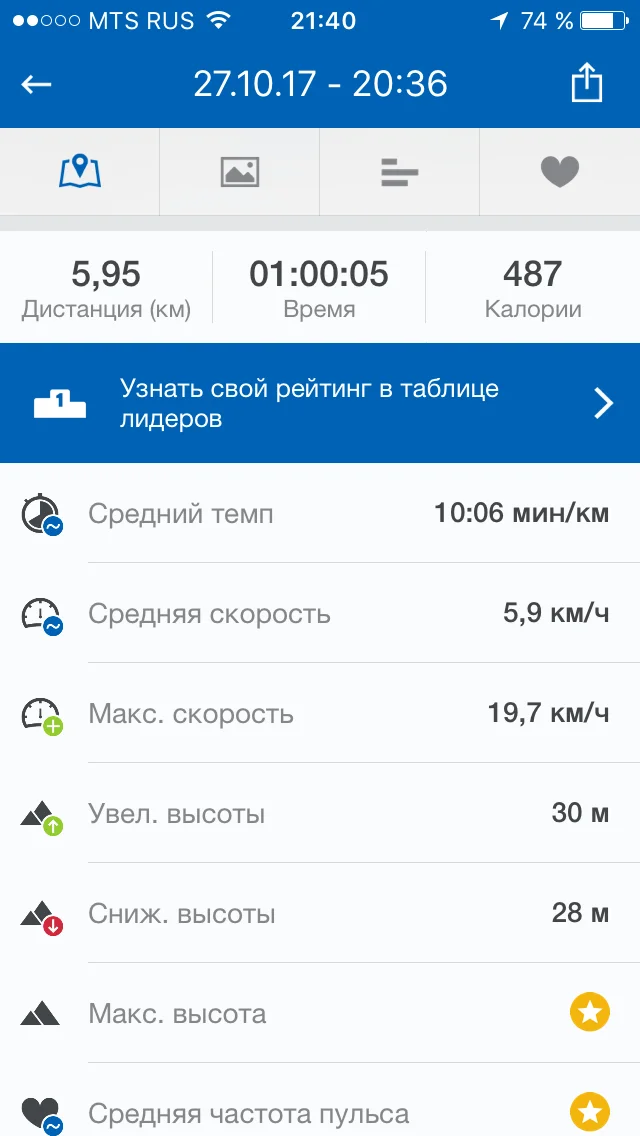
Task: Tap the gold star next to Средняя частота пульса
Action: click(589, 1111)
